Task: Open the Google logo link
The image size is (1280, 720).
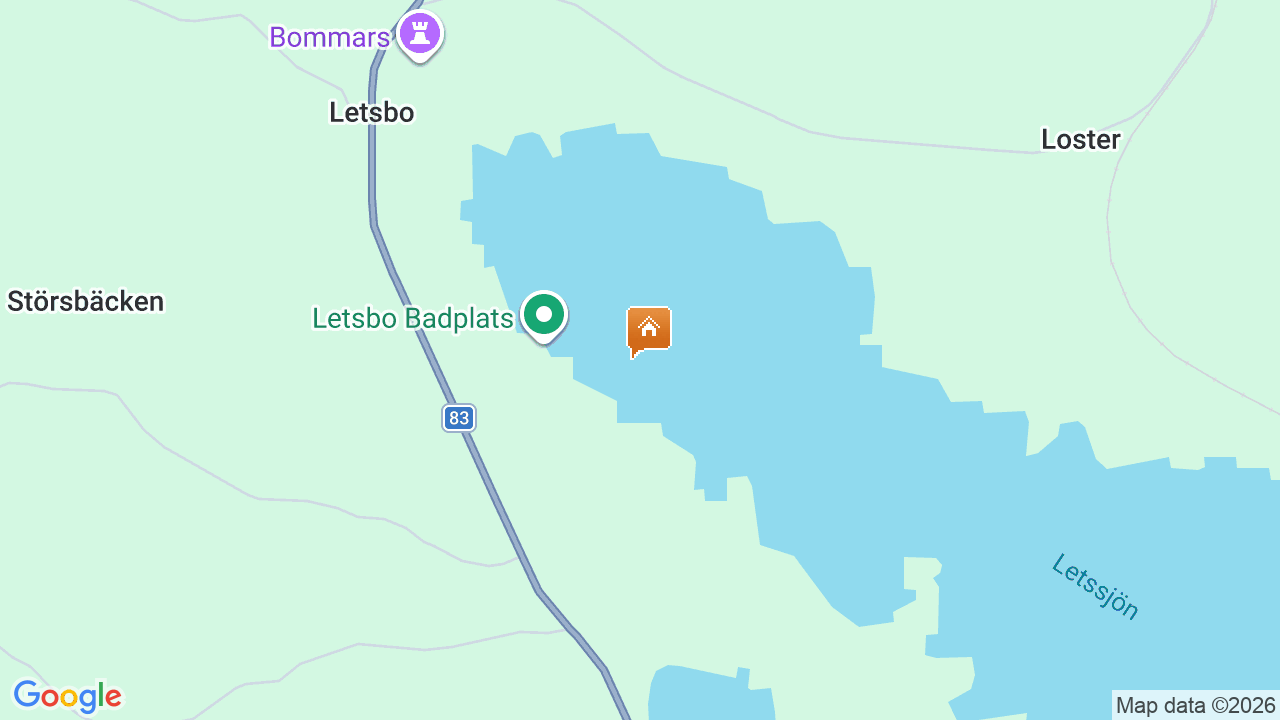Action: [67, 696]
